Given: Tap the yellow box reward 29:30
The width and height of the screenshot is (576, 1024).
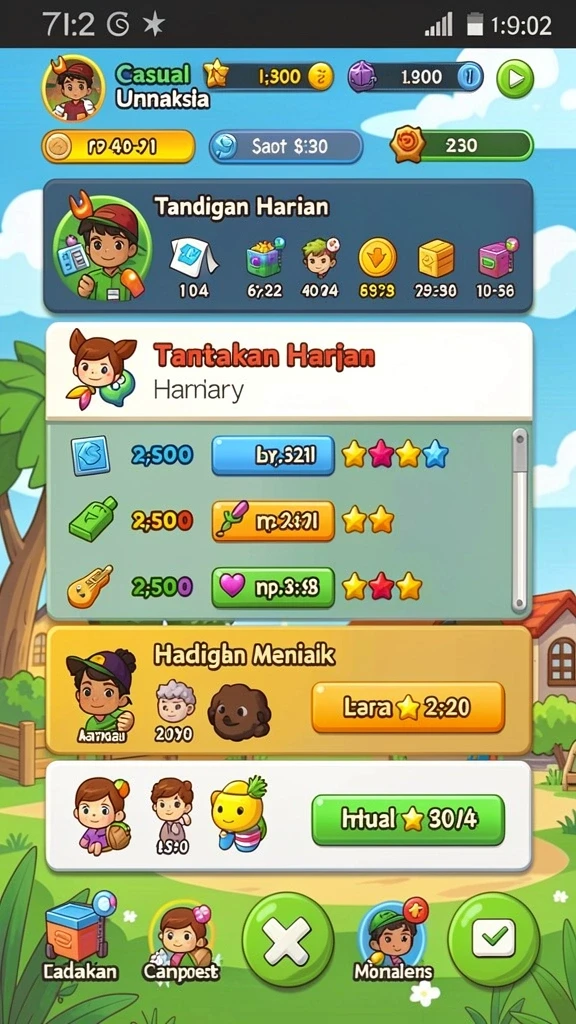Looking at the screenshot, I should [436, 268].
